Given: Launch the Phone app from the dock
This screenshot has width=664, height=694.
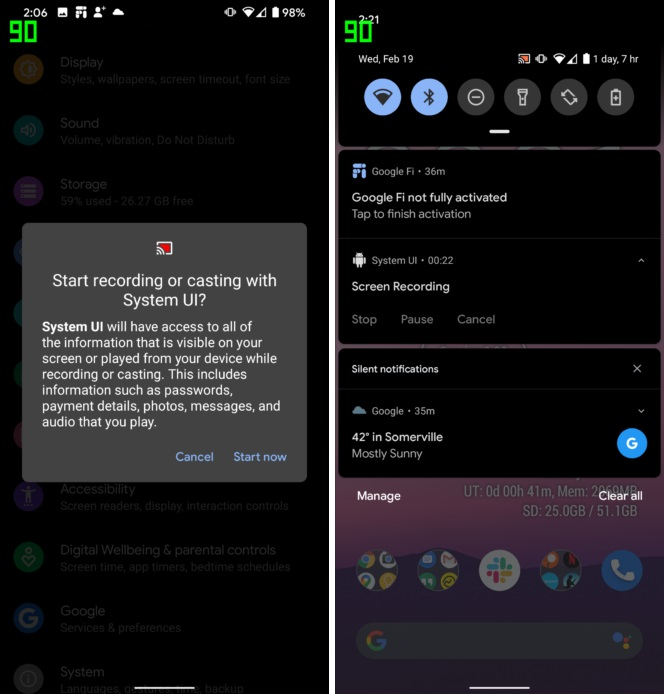Looking at the screenshot, I should point(623,570).
